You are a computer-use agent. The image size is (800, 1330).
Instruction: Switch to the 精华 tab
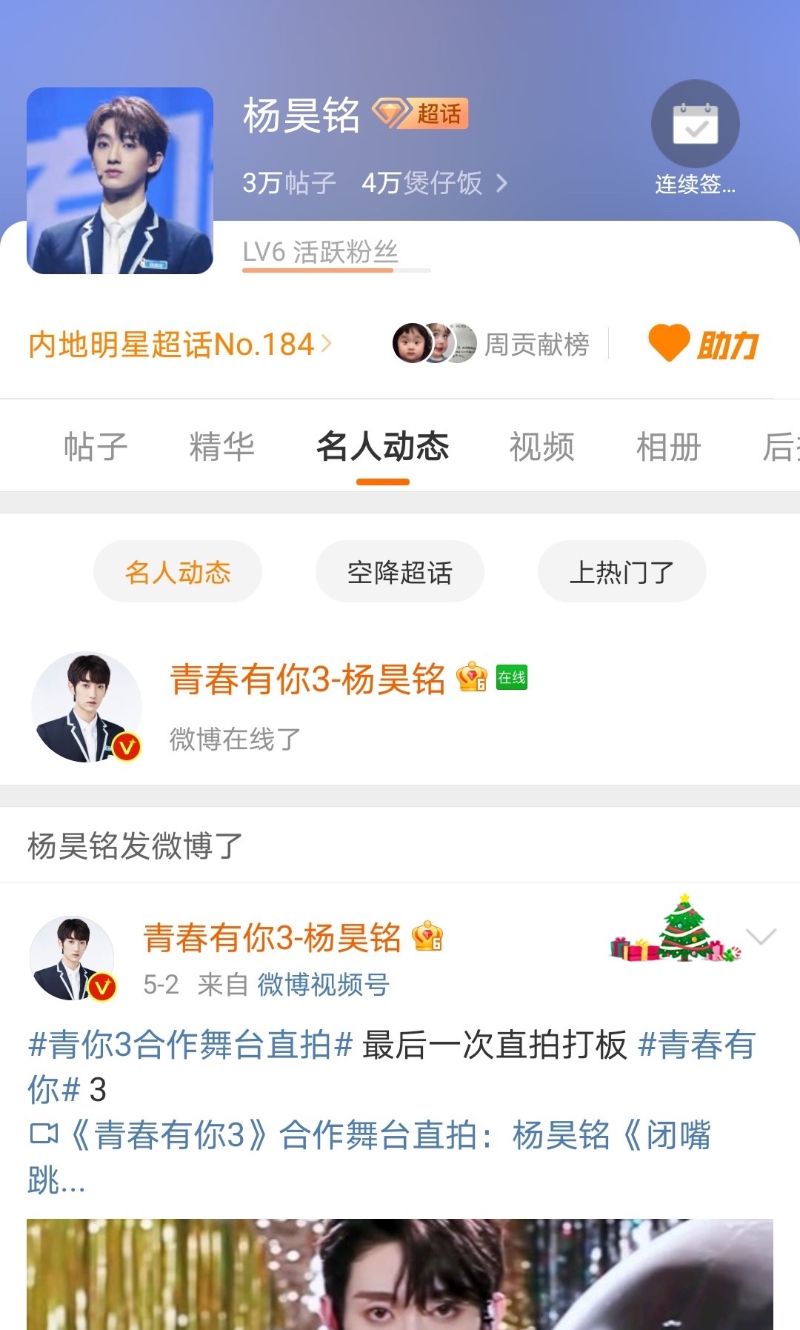(222, 446)
